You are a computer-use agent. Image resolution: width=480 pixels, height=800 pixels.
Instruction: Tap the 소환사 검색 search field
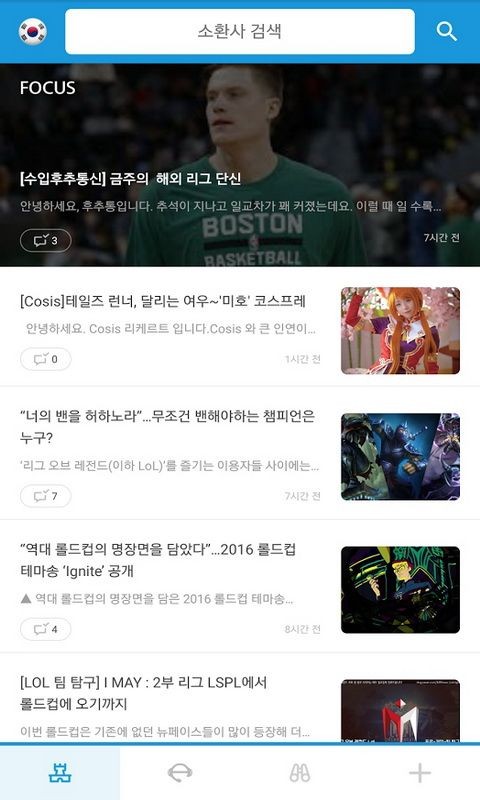click(x=240, y=32)
